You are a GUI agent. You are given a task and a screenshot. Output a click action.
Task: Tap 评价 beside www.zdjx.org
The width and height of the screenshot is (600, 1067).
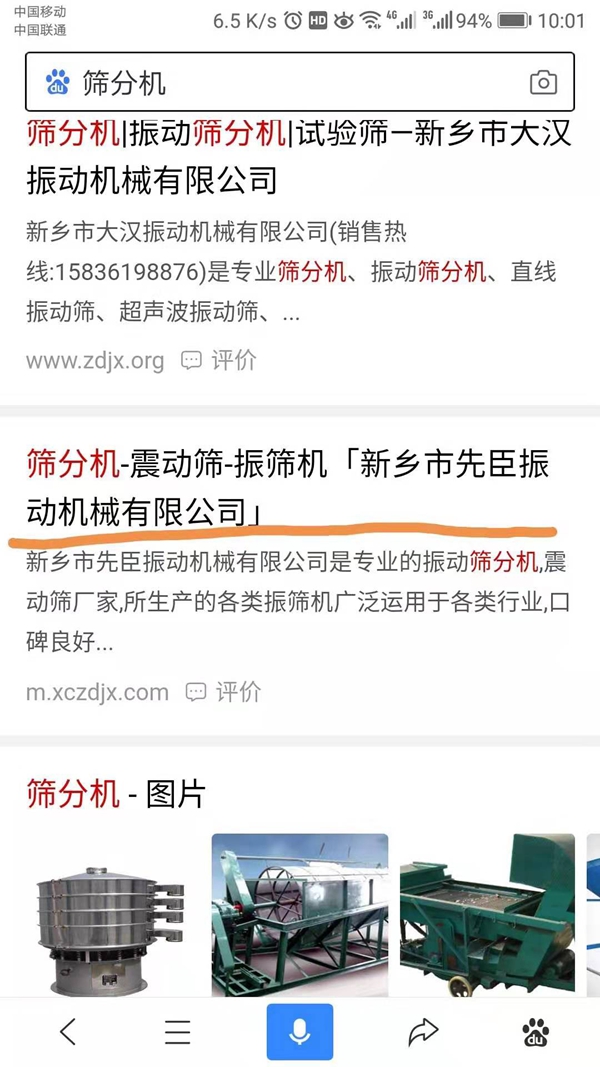click(219, 360)
